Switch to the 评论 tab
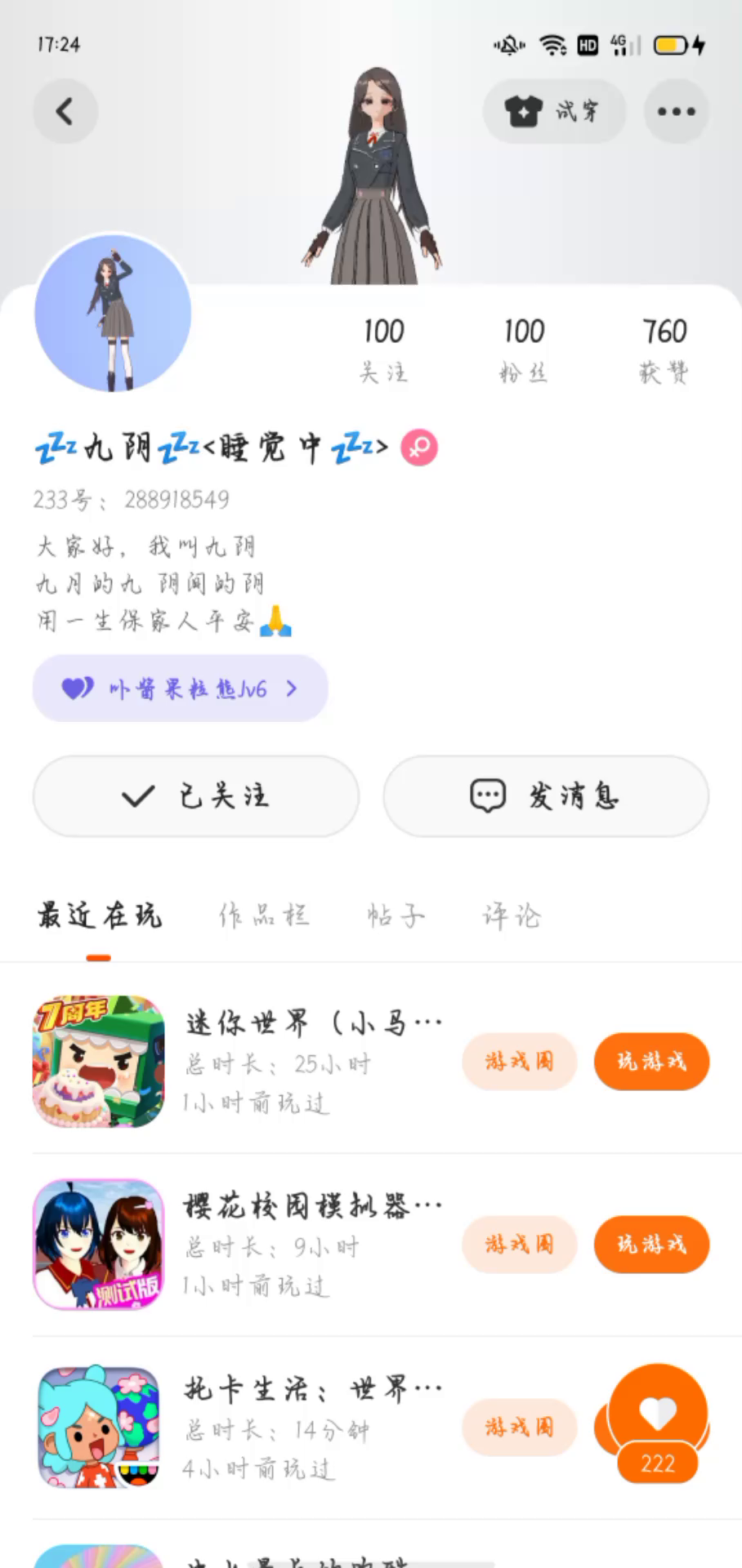Image resolution: width=742 pixels, height=1568 pixels. (x=512, y=915)
